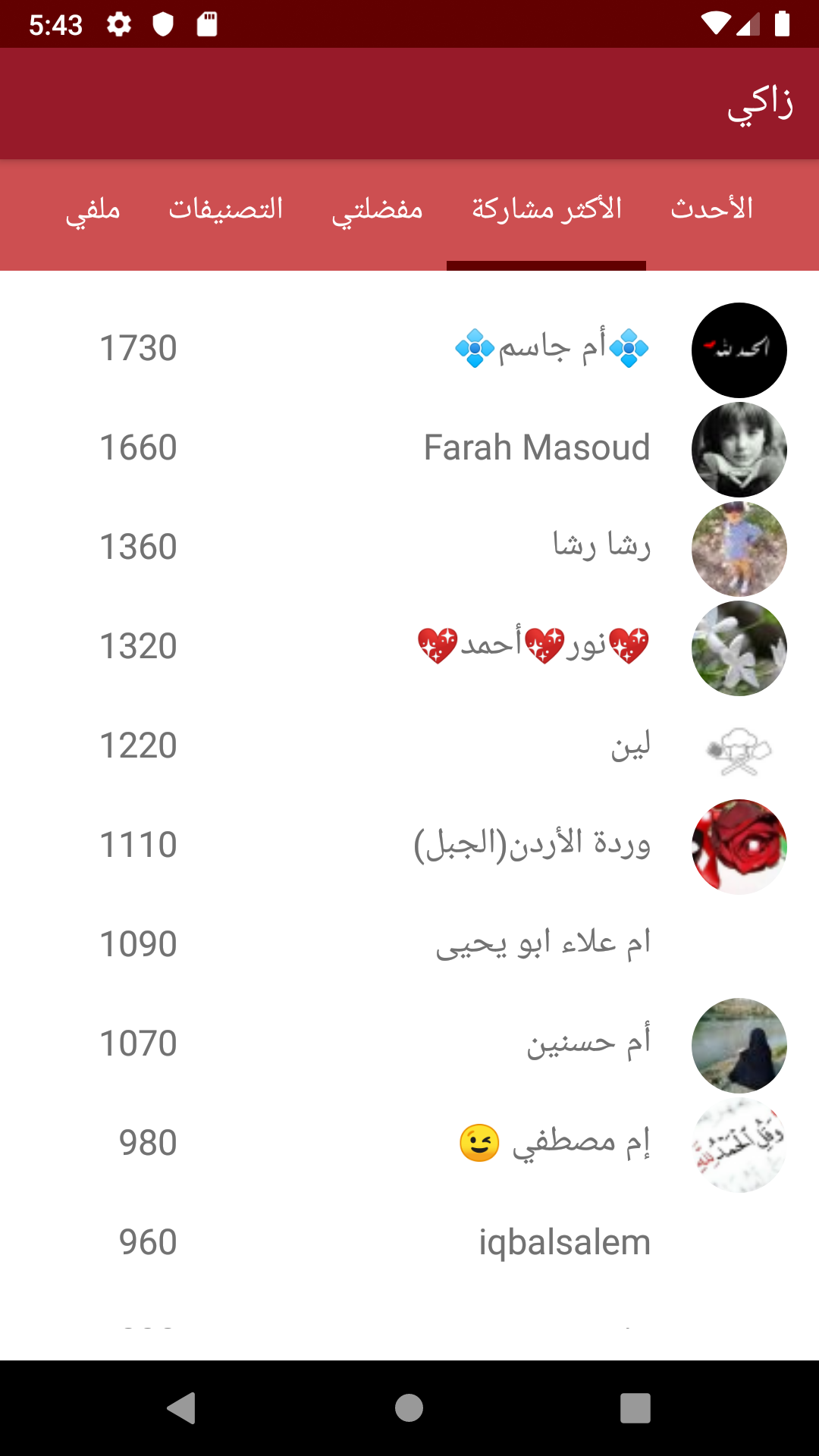Open the مفضلتي tab
This screenshot has height=1456, width=819.
pyautogui.click(x=377, y=209)
